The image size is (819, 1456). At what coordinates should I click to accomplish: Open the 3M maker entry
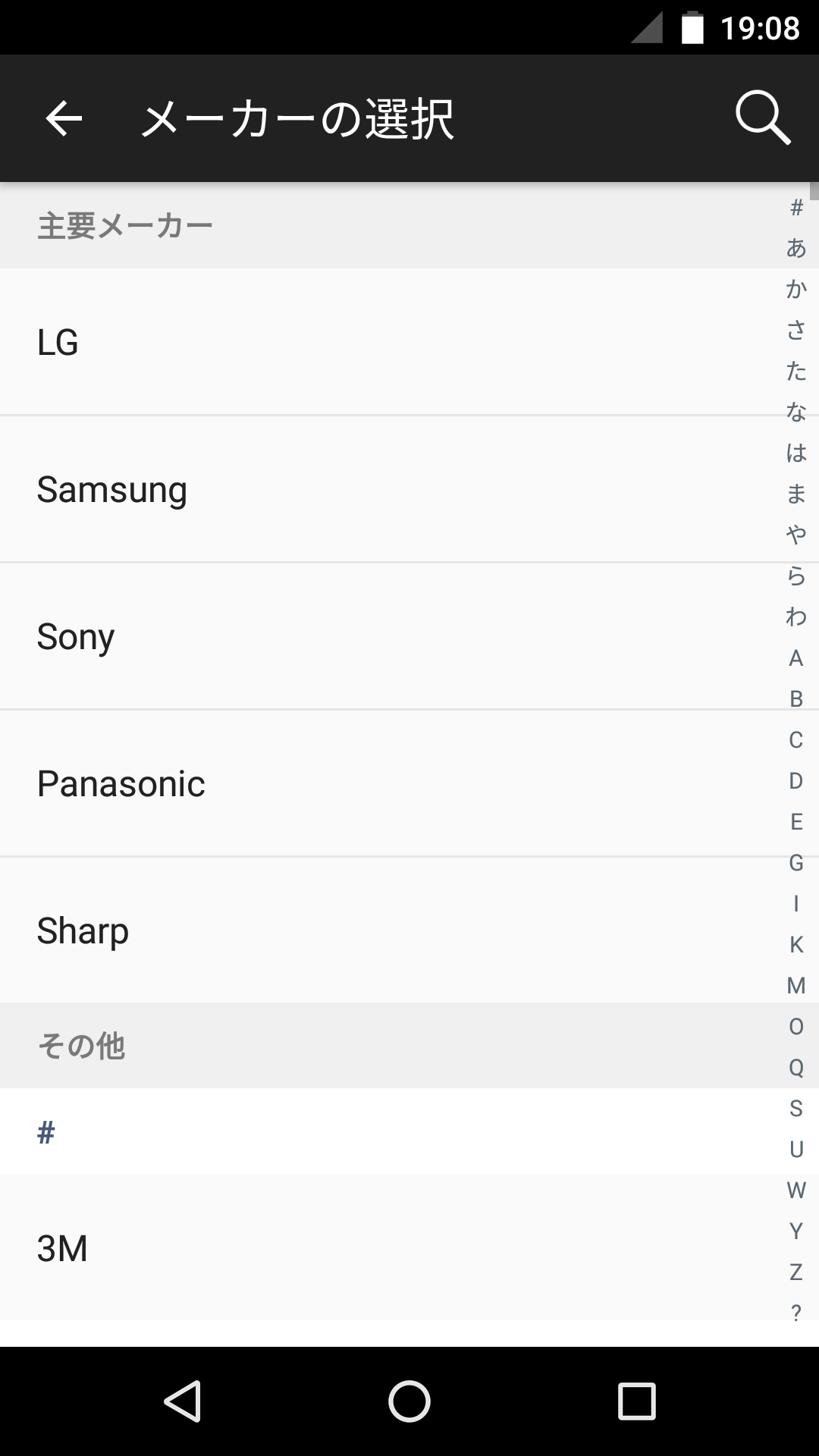409,1247
